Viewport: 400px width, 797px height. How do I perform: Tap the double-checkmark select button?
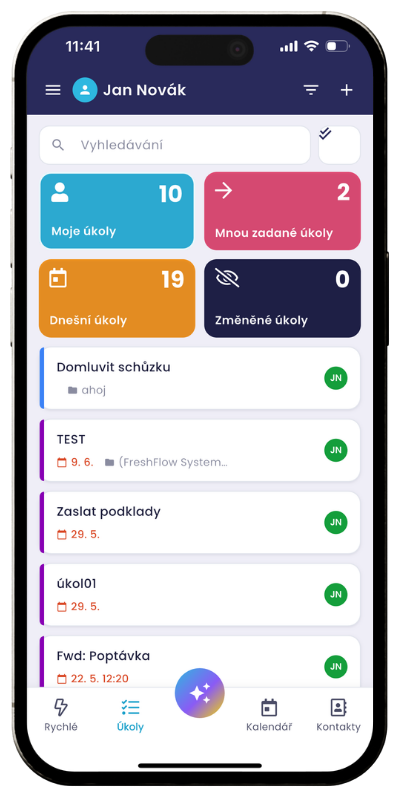[339, 145]
